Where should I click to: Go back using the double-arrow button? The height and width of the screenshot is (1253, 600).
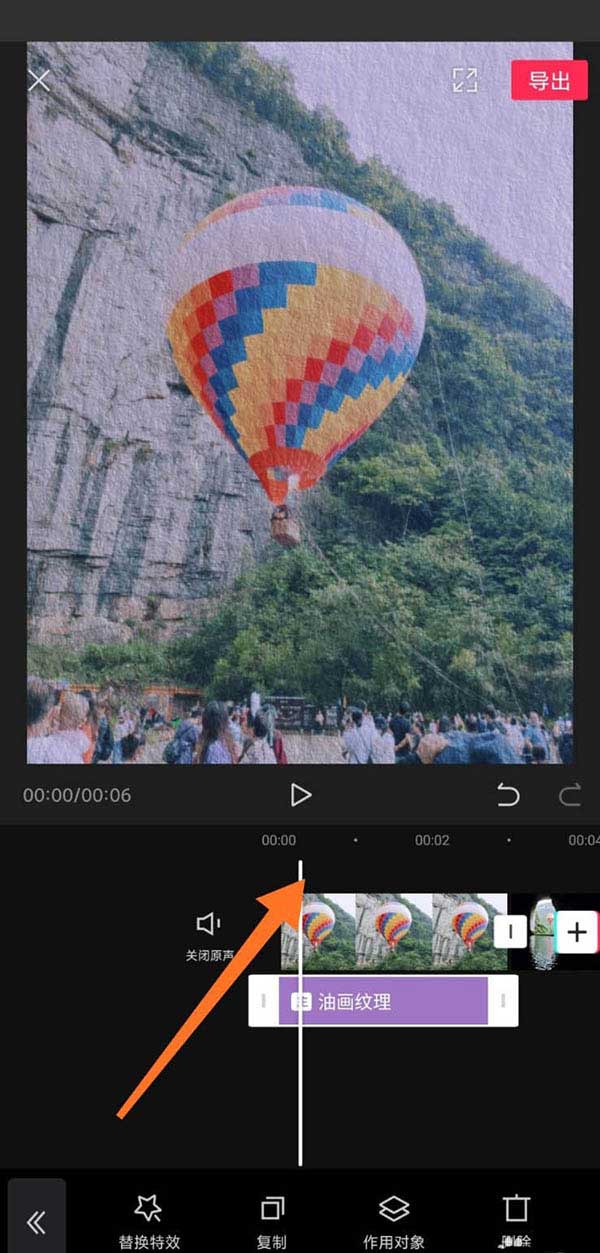click(37, 1221)
